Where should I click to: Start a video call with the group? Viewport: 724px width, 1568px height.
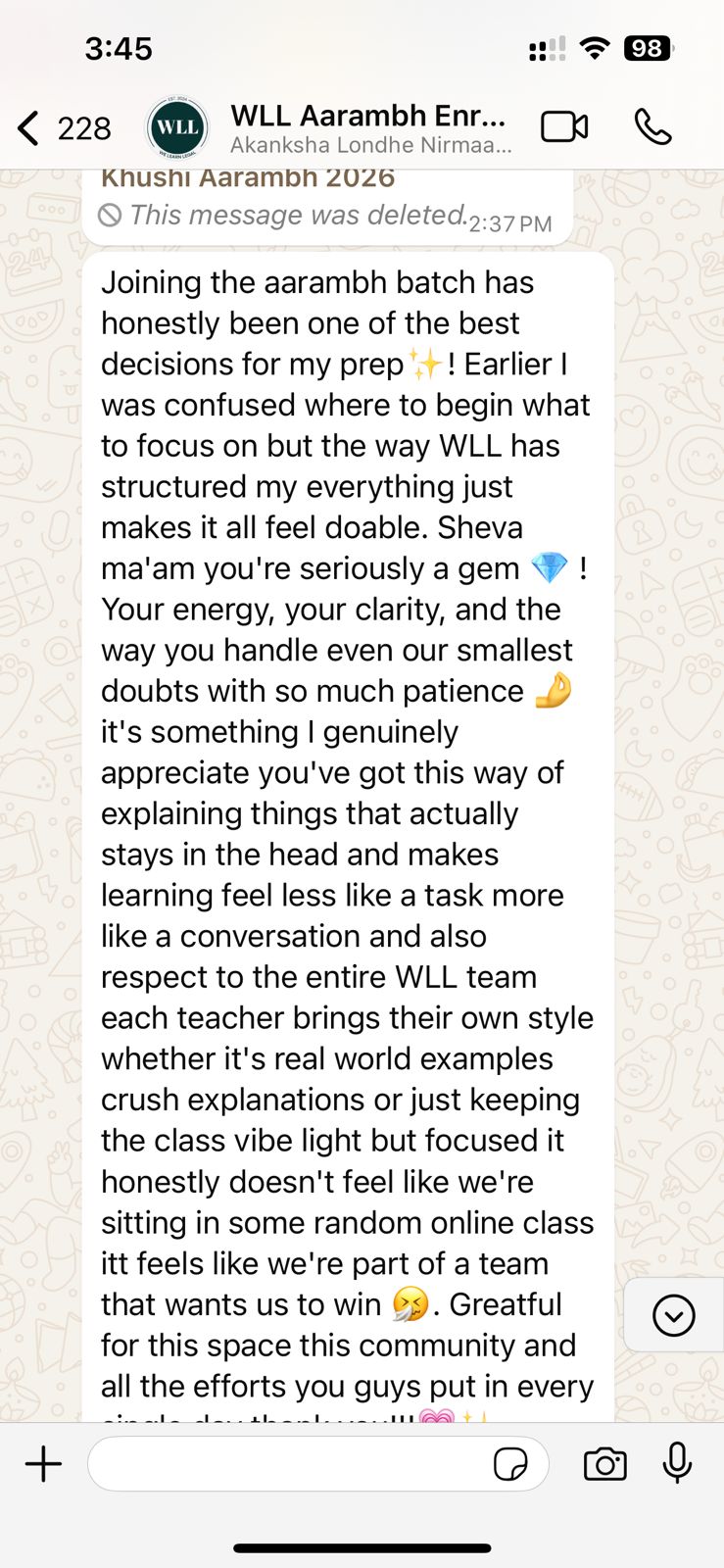point(564,127)
